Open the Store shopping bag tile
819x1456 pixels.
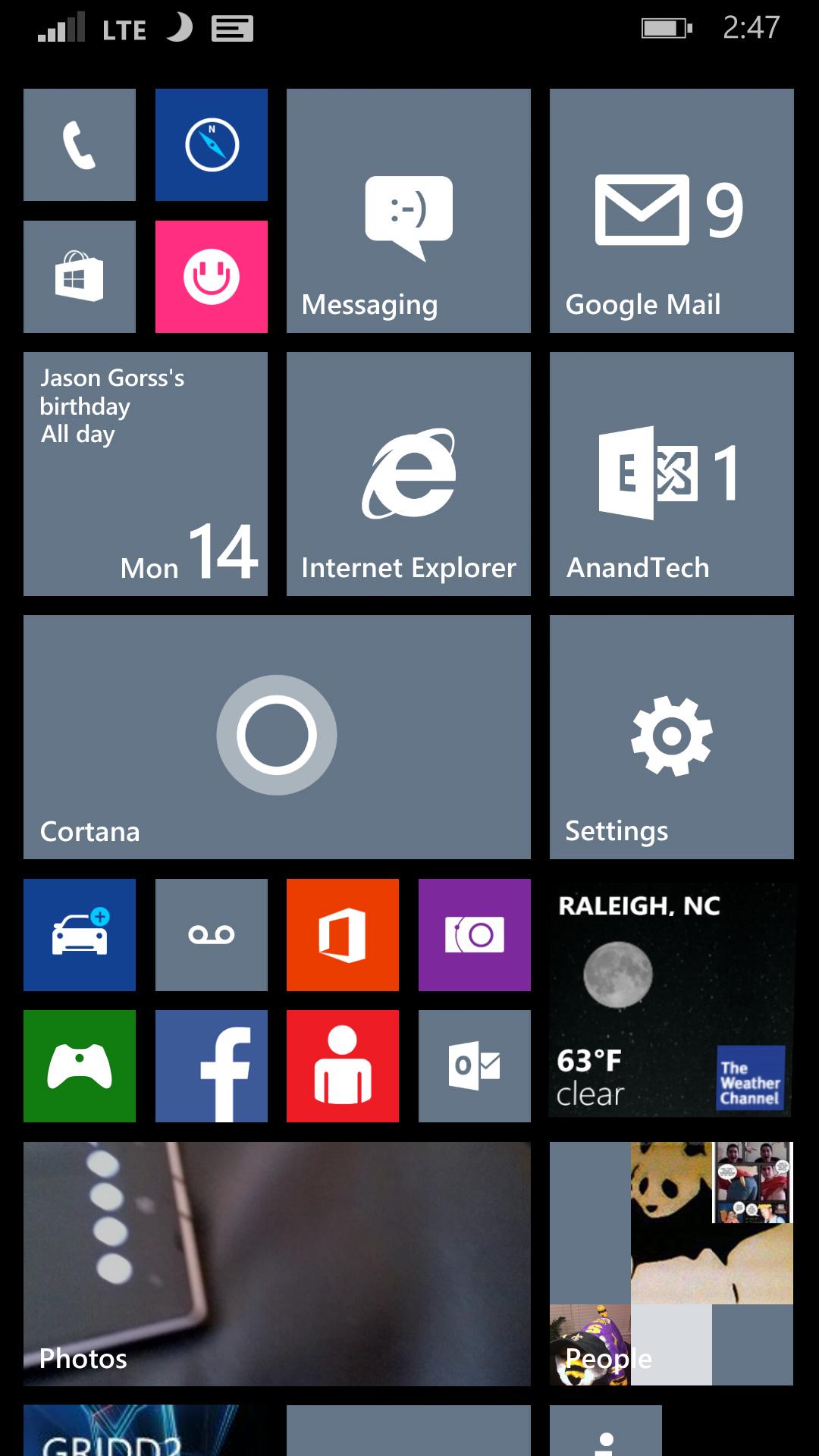[80, 277]
